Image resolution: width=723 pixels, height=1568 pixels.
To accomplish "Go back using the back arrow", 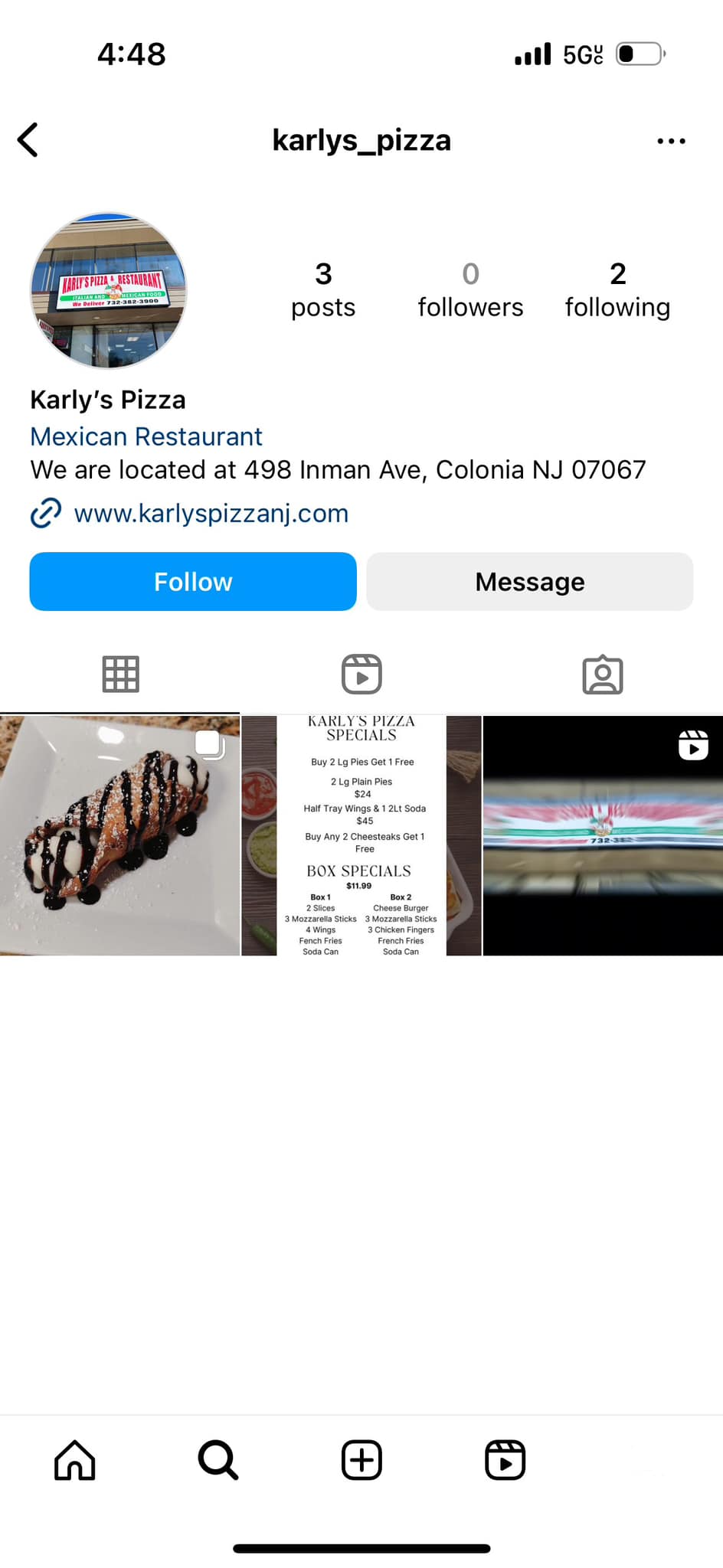I will coord(28,140).
